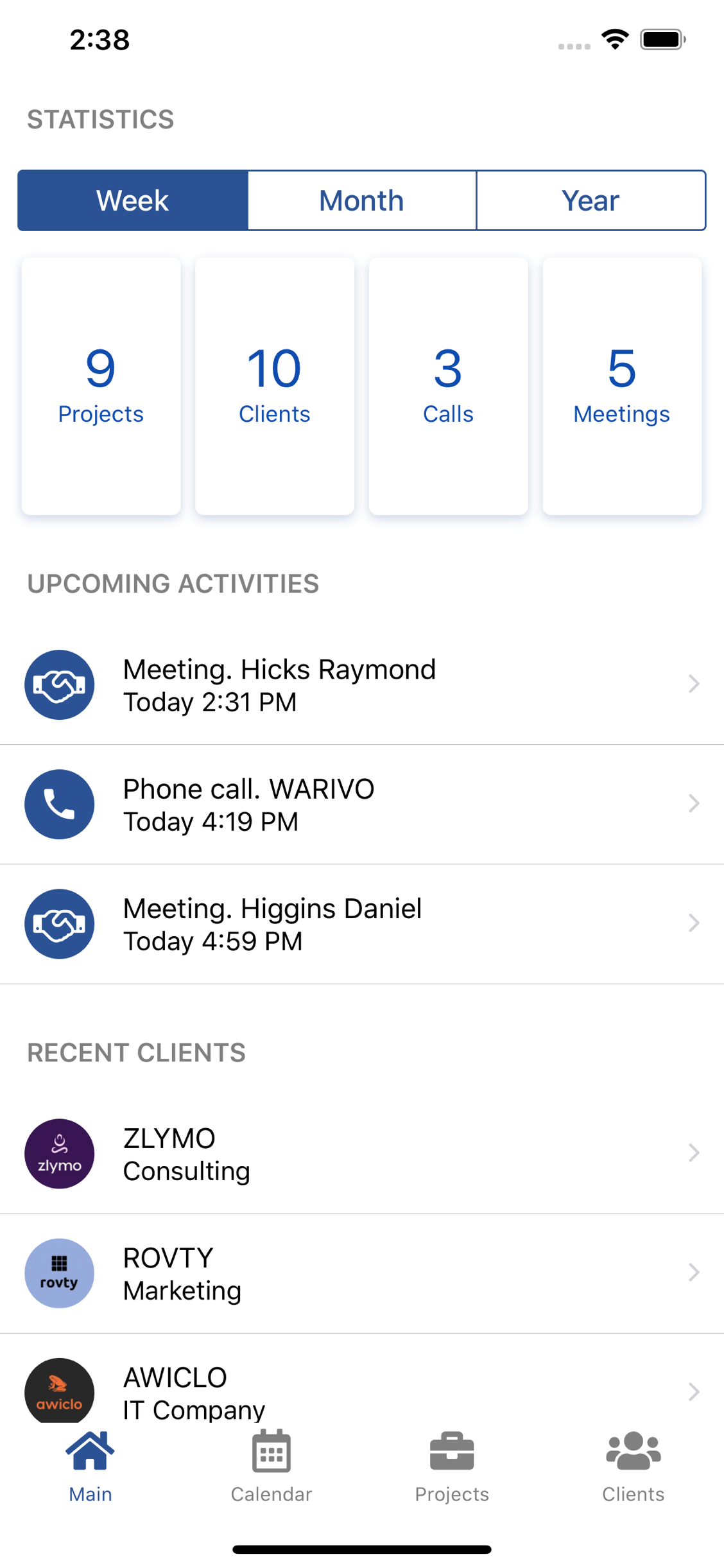Tap the 10 Clients statistics card
Image resolution: width=724 pixels, height=1568 pixels.
click(275, 386)
